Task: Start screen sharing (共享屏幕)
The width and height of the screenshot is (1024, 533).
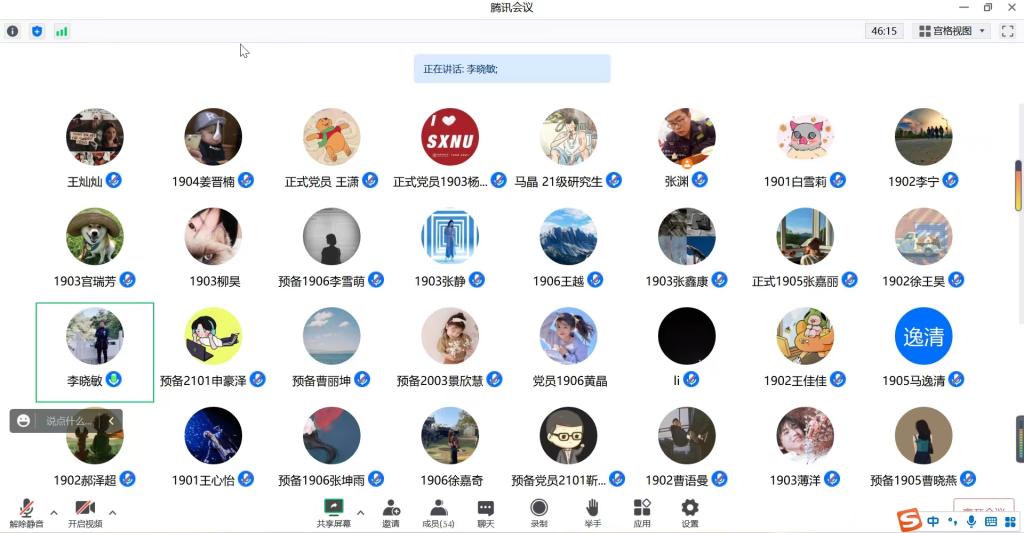Action: coord(334,512)
